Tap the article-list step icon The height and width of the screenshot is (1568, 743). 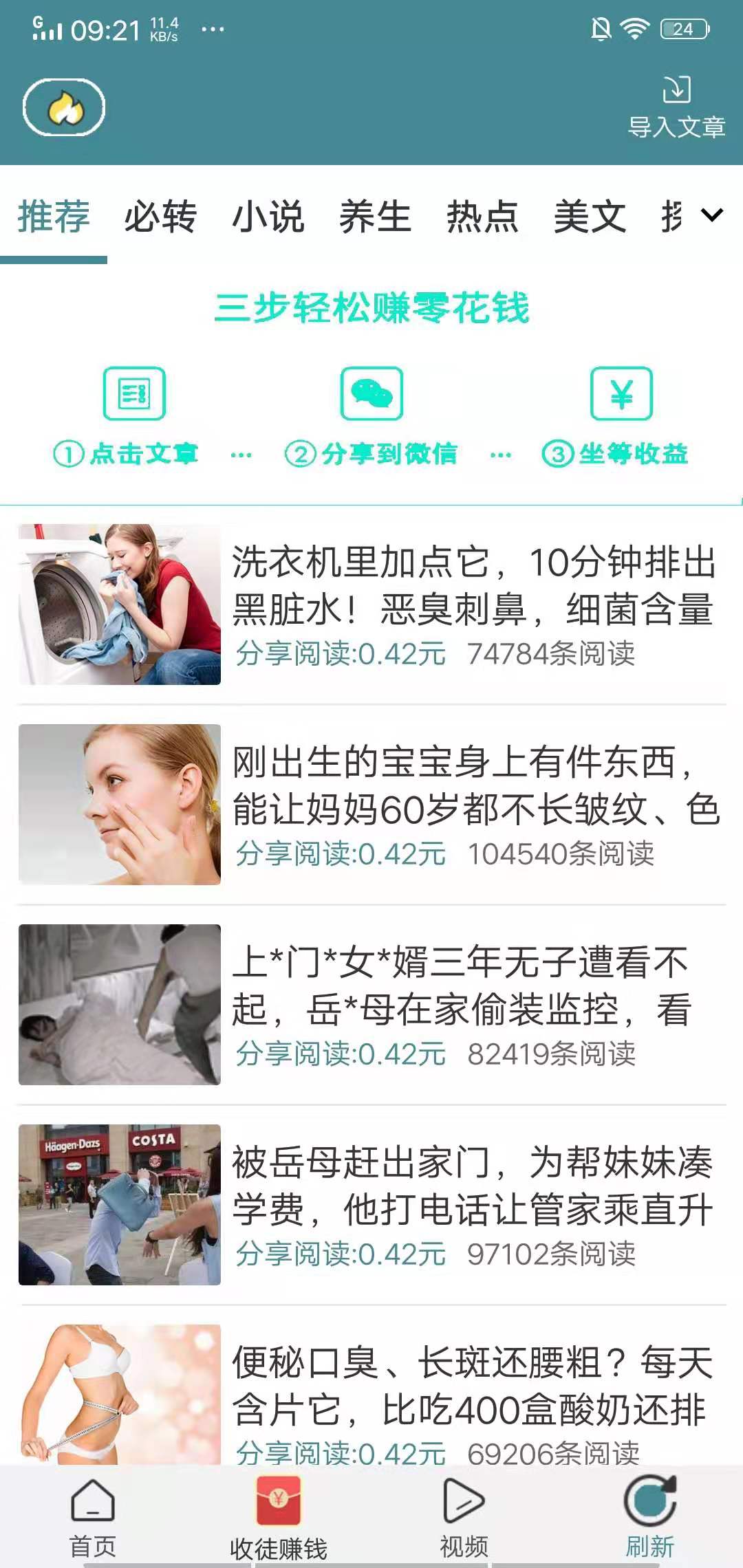pyautogui.click(x=136, y=394)
